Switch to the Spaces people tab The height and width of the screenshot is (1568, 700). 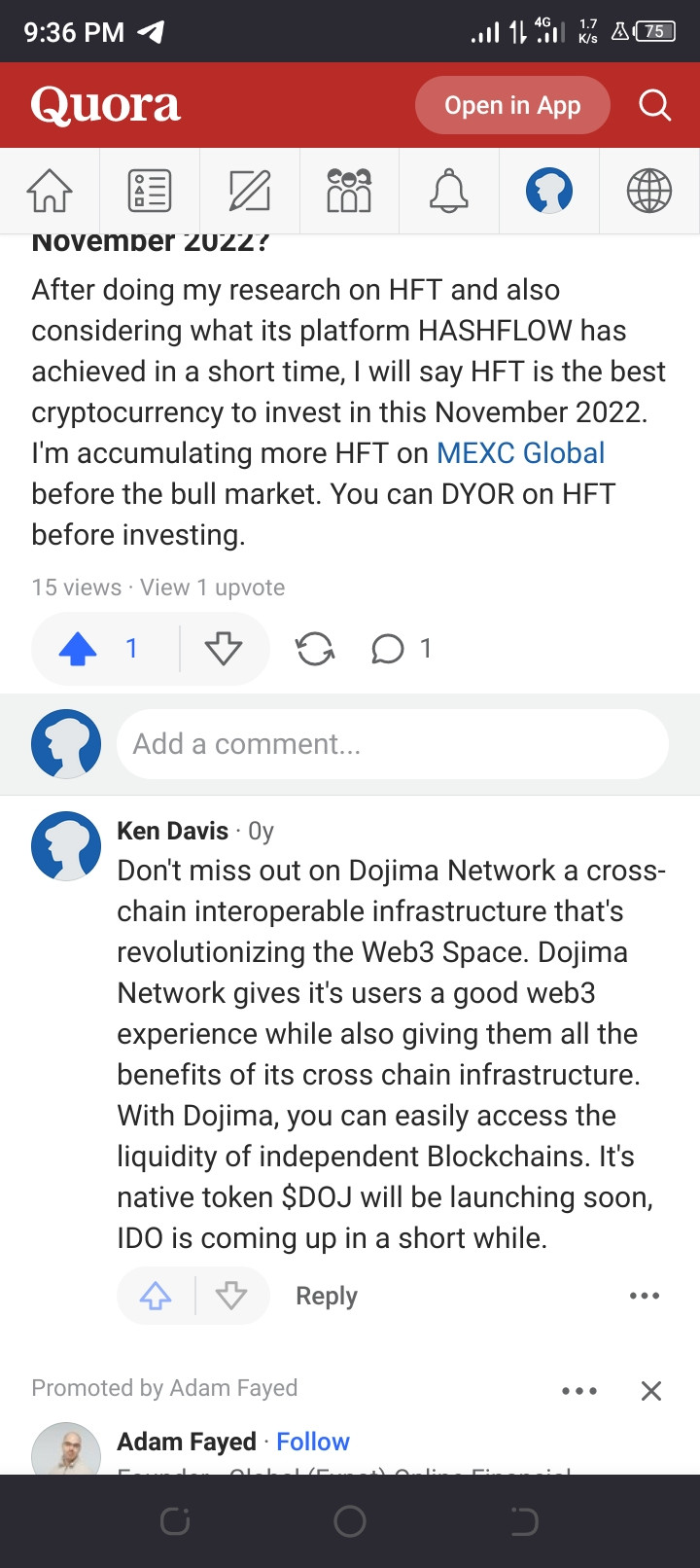pos(349,191)
